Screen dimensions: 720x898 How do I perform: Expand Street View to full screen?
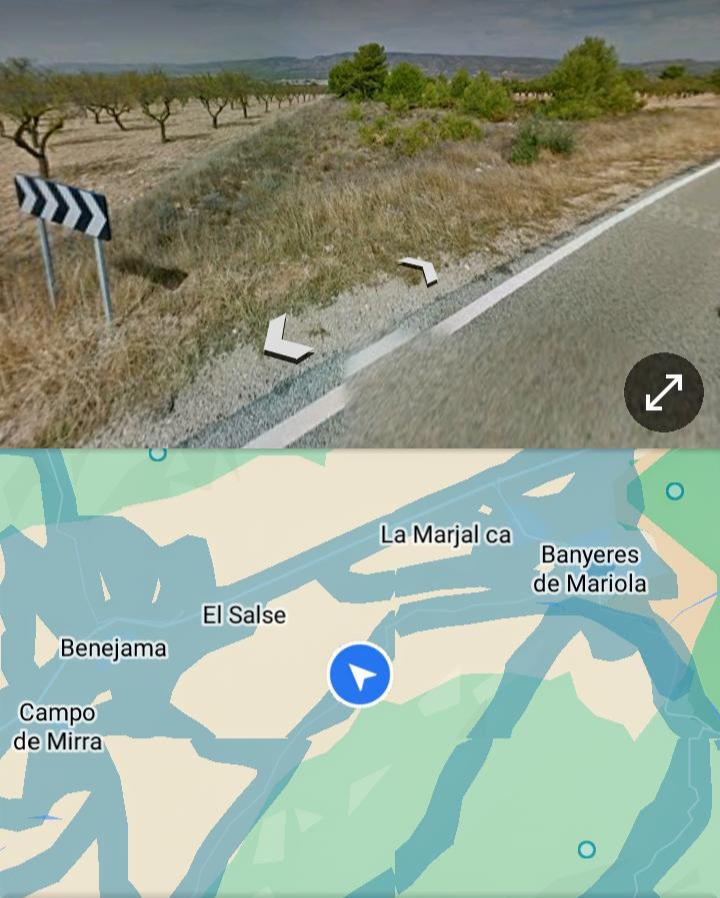(x=664, y=392)
